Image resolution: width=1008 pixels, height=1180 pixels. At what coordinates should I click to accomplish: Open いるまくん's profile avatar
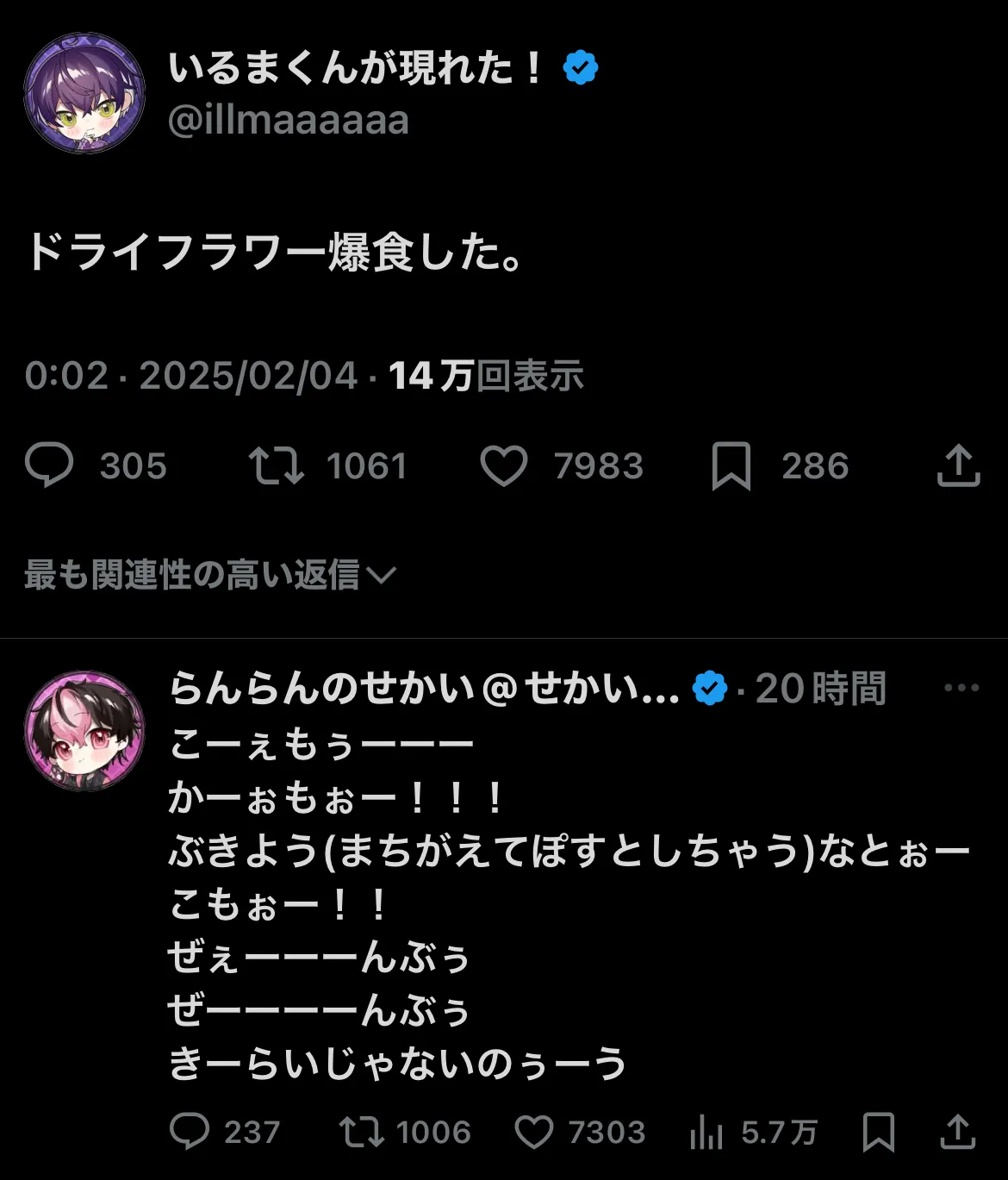pyautogui.click(x=84, y=94)
